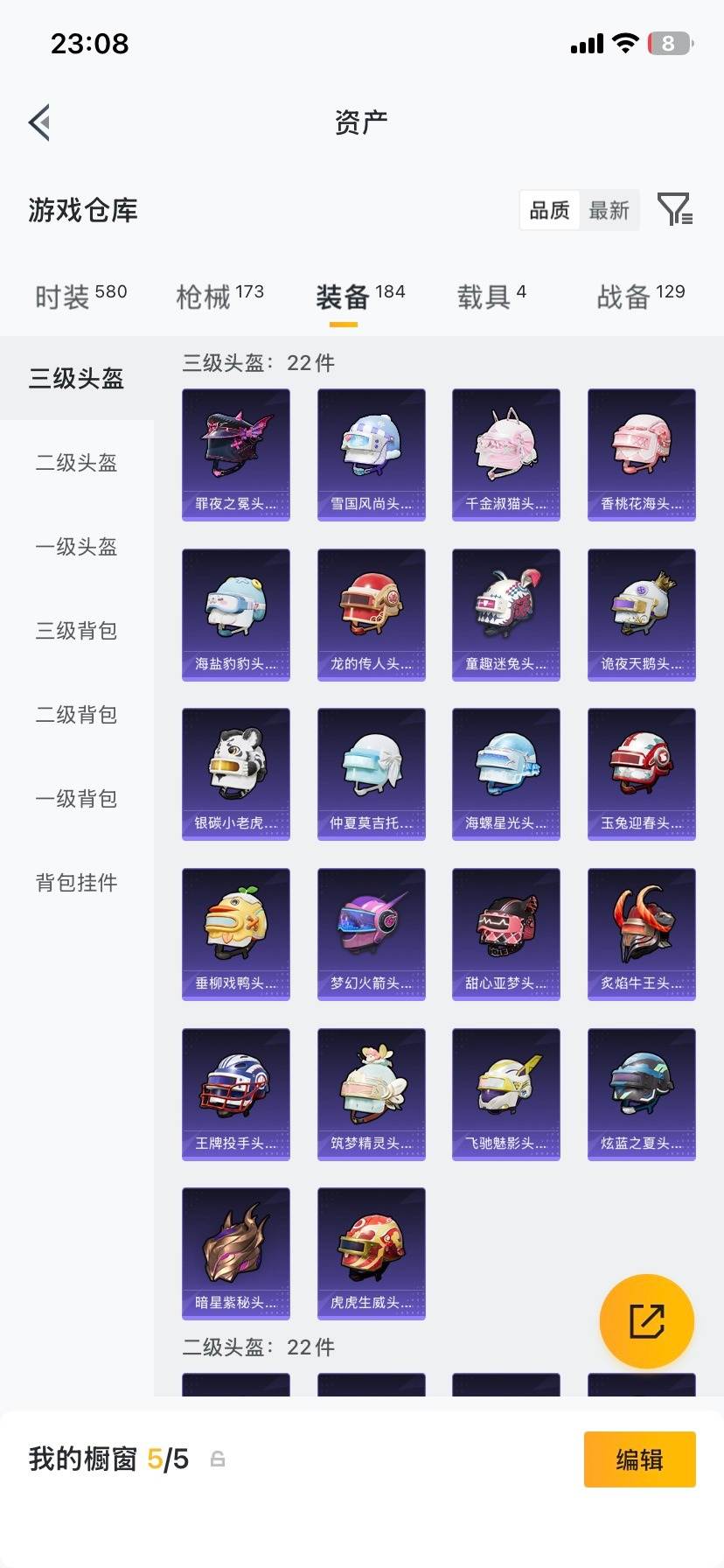The height and width of the screenshot is (1568, 724).
Task: Tap the orange share floating button
Action: tap(646, 1321)
